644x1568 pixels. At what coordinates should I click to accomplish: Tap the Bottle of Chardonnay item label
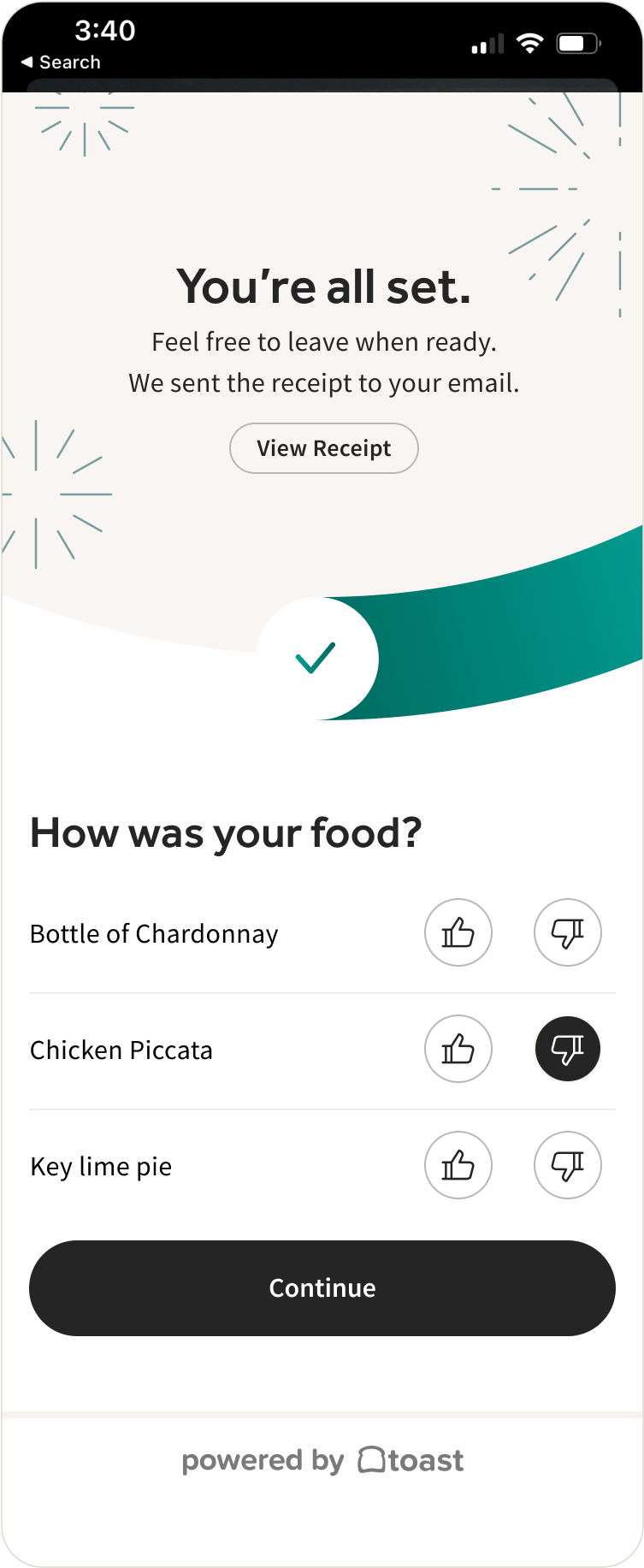[154, 933]
